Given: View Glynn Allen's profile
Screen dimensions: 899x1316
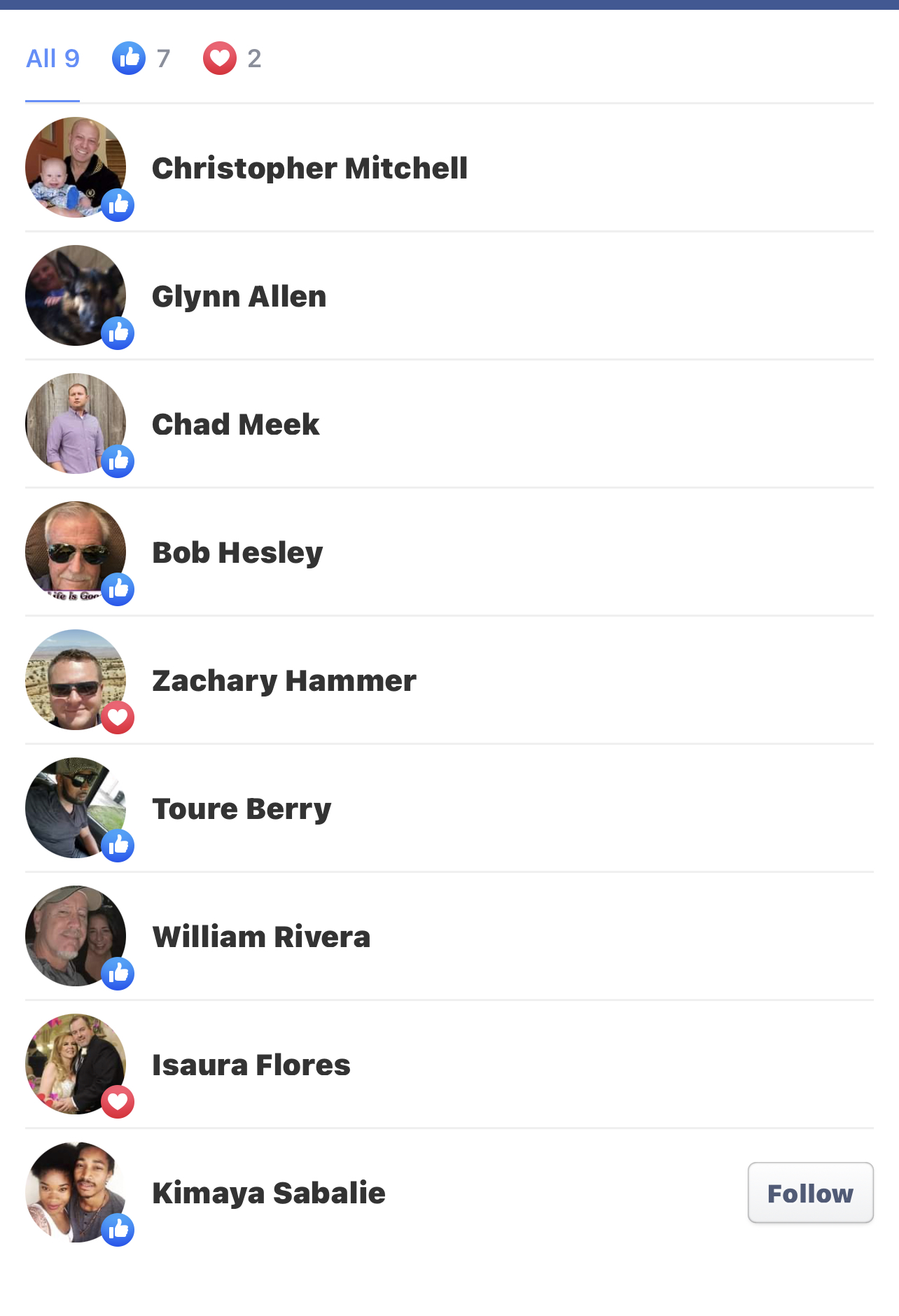Looking at the screenshot, I should tap(239, 297).
